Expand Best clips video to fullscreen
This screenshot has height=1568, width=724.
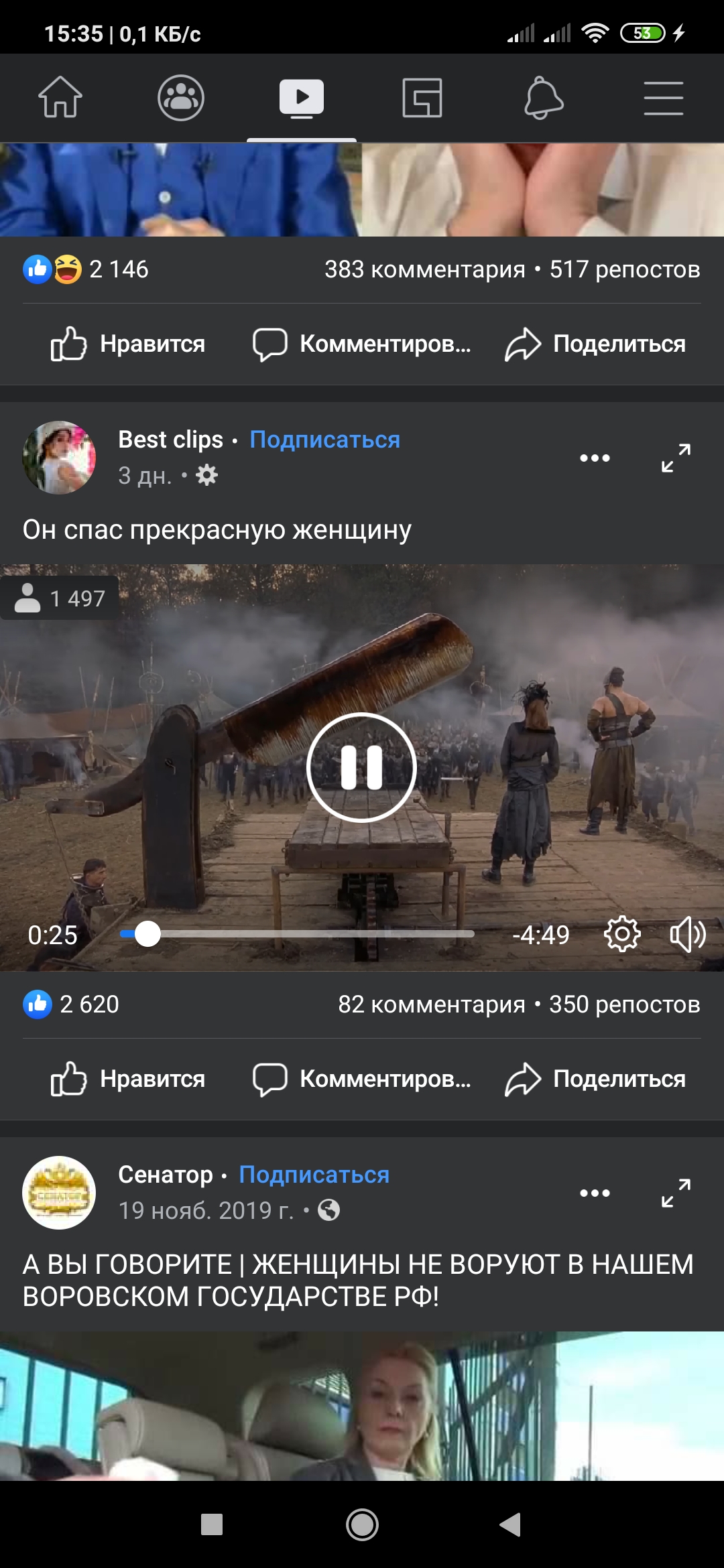[676, 458]
